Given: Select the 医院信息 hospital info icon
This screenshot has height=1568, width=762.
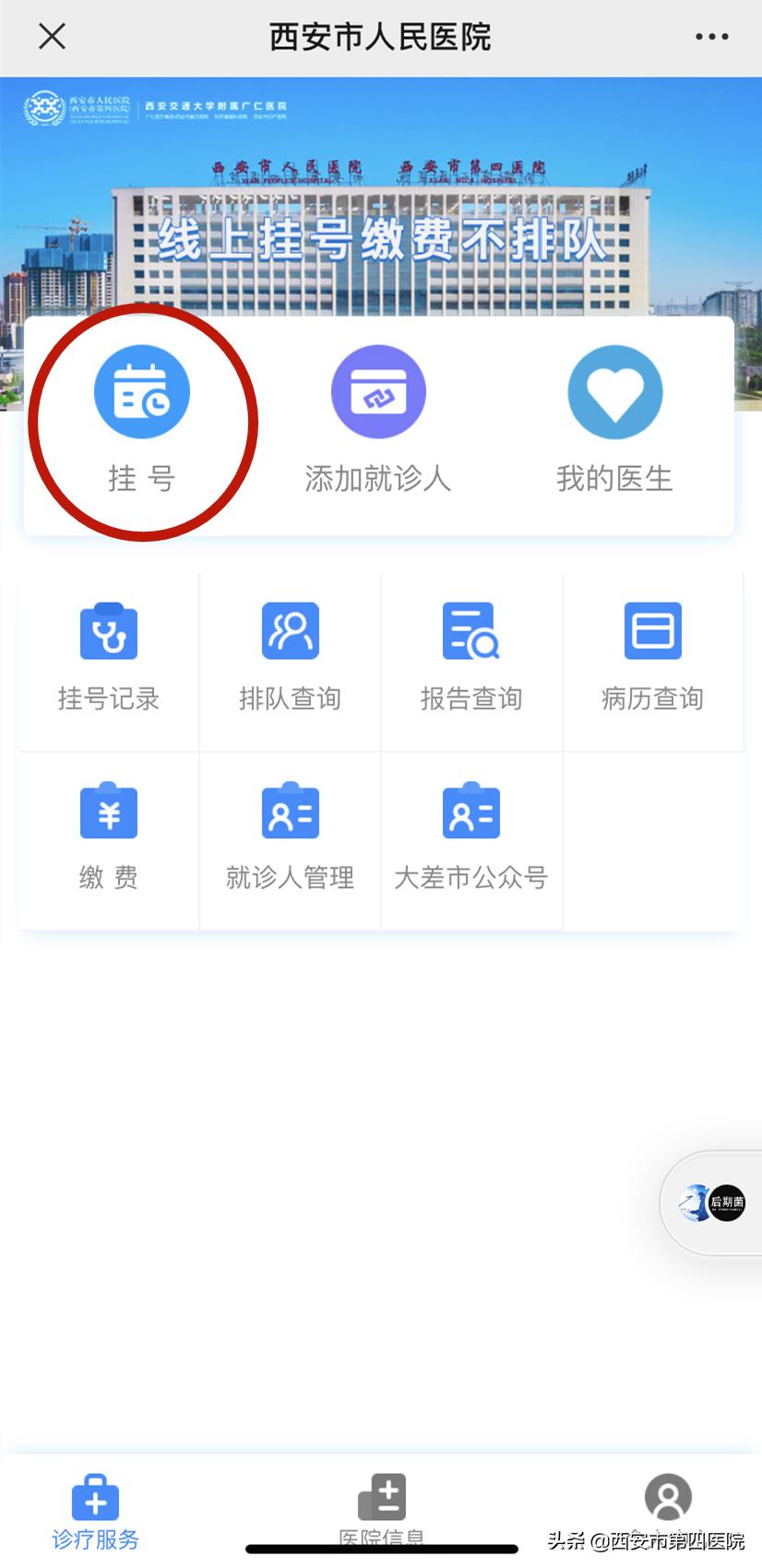Looking at the screenshot, I should pyautogui.click(x=382, y=1495).
